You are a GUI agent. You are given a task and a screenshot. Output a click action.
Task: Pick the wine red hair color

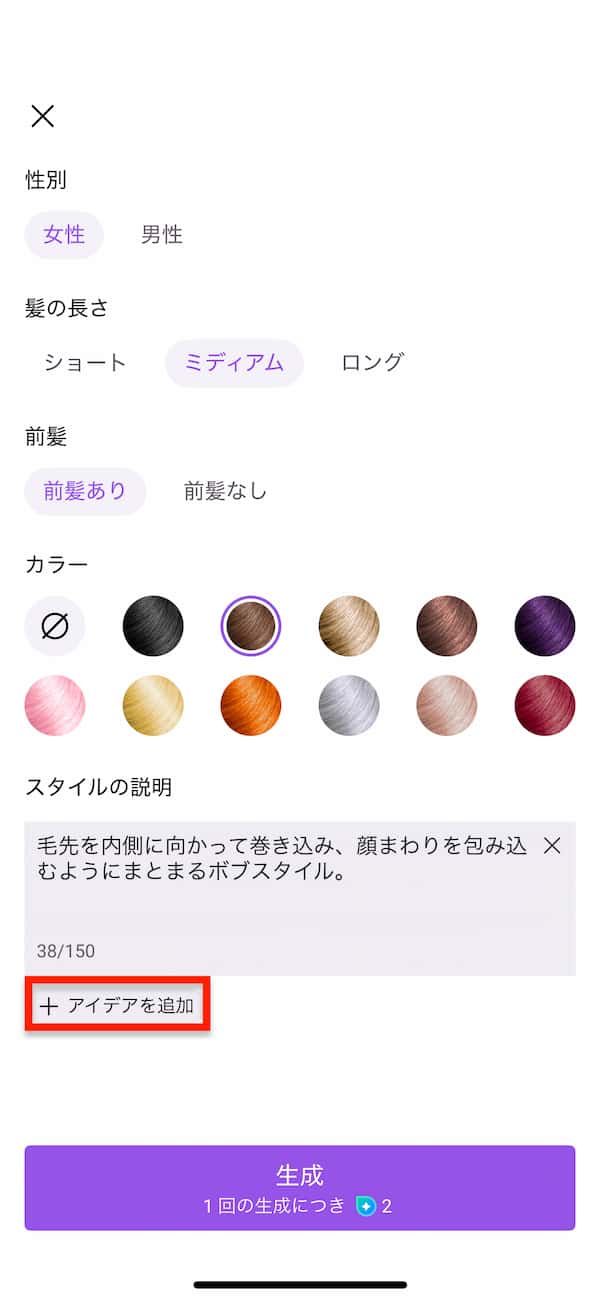click(545, 705)
